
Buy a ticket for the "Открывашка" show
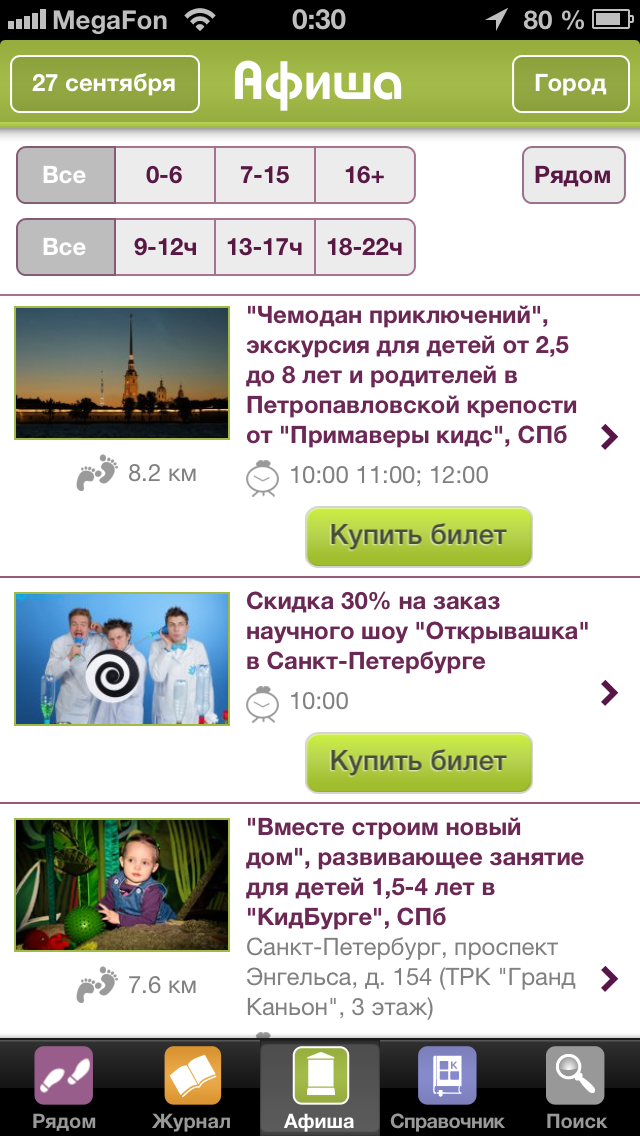tap(418, 762)
